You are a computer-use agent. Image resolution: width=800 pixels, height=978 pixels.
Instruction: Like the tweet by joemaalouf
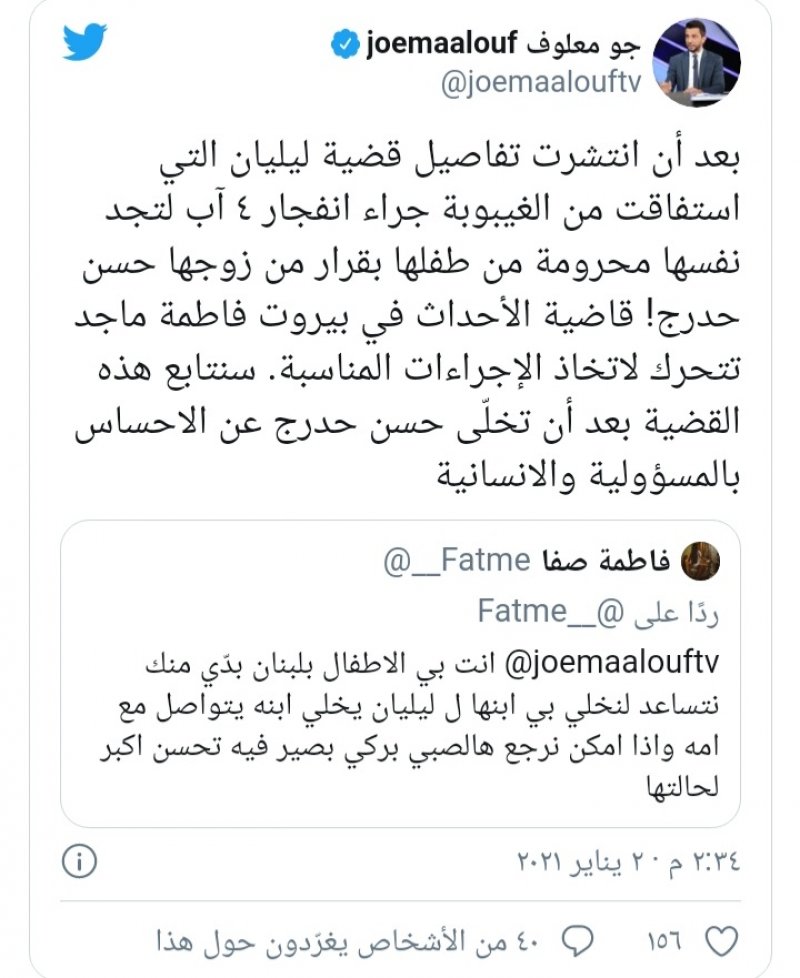click(x=721, y=940)
